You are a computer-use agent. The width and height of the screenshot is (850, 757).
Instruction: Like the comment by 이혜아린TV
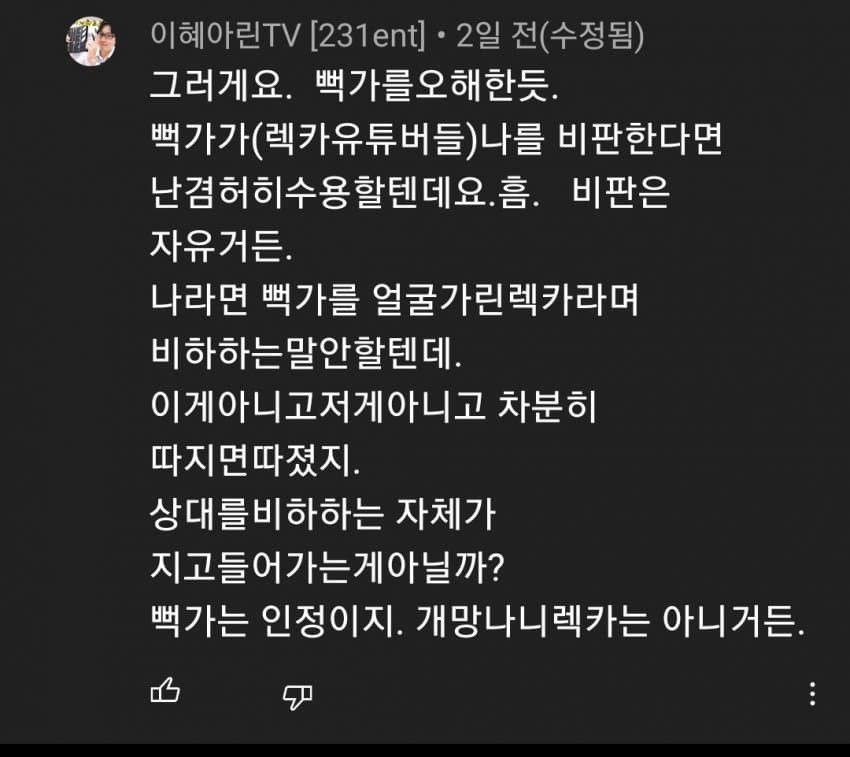point(165,690)
